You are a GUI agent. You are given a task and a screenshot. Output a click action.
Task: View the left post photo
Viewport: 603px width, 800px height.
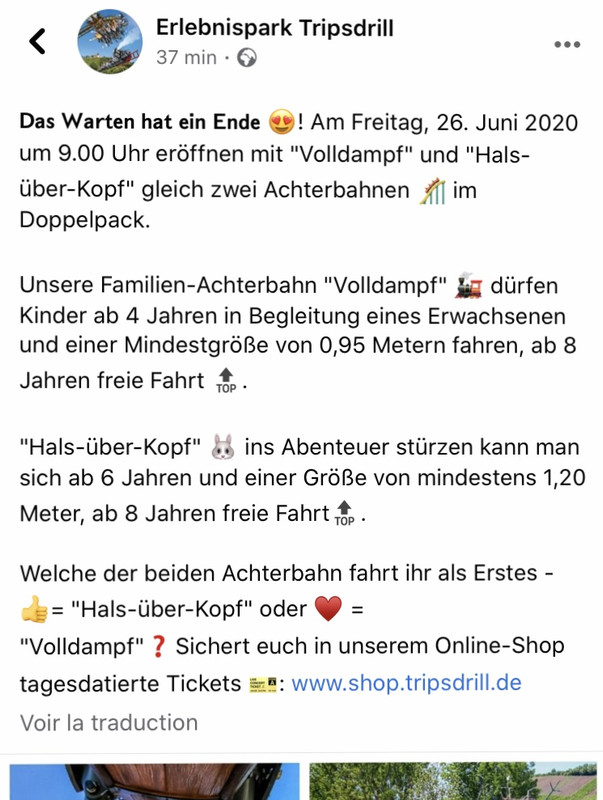click(x=154, y=781)
